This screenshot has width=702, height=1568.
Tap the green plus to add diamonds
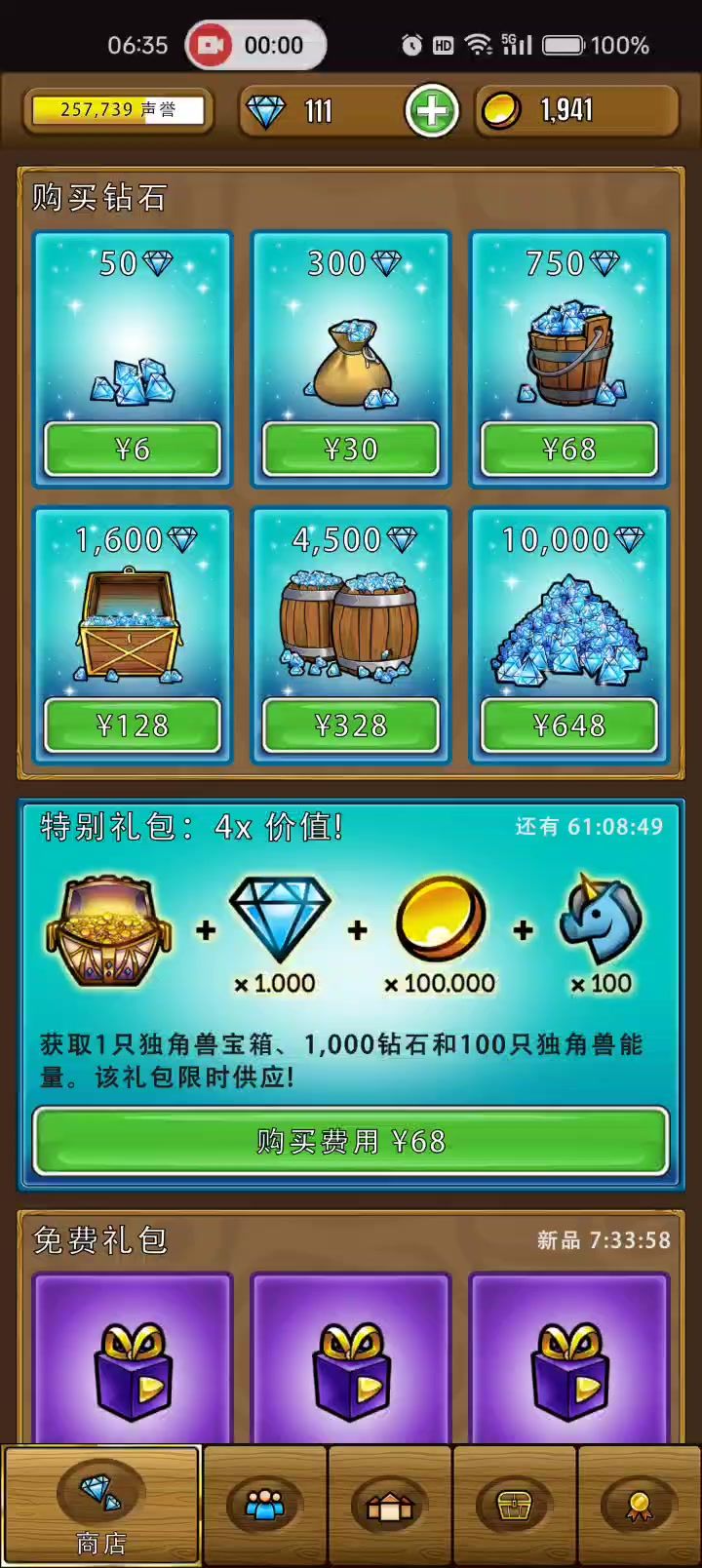point(432,111)
